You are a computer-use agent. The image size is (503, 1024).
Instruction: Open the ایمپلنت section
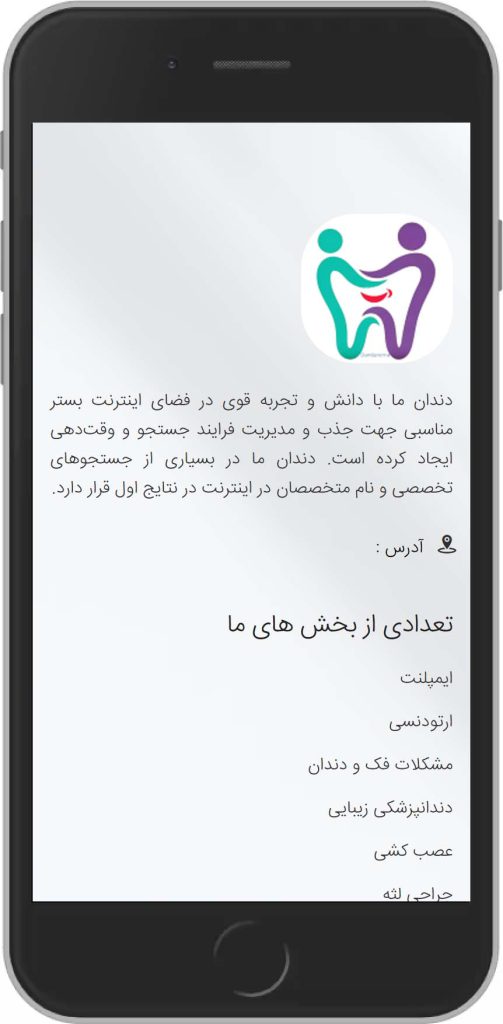click(x=426, y=679)
